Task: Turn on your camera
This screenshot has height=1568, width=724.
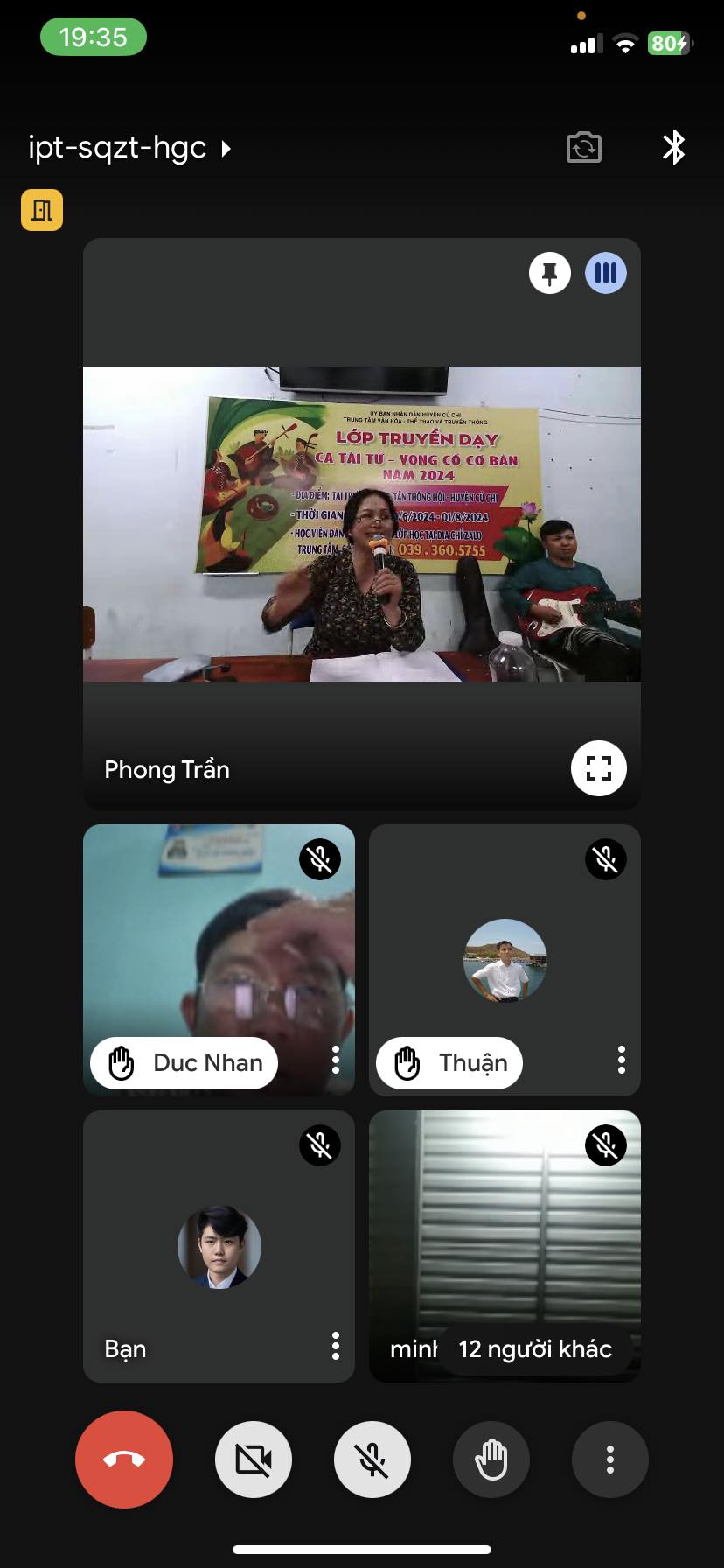Action: click(254, 1459)
